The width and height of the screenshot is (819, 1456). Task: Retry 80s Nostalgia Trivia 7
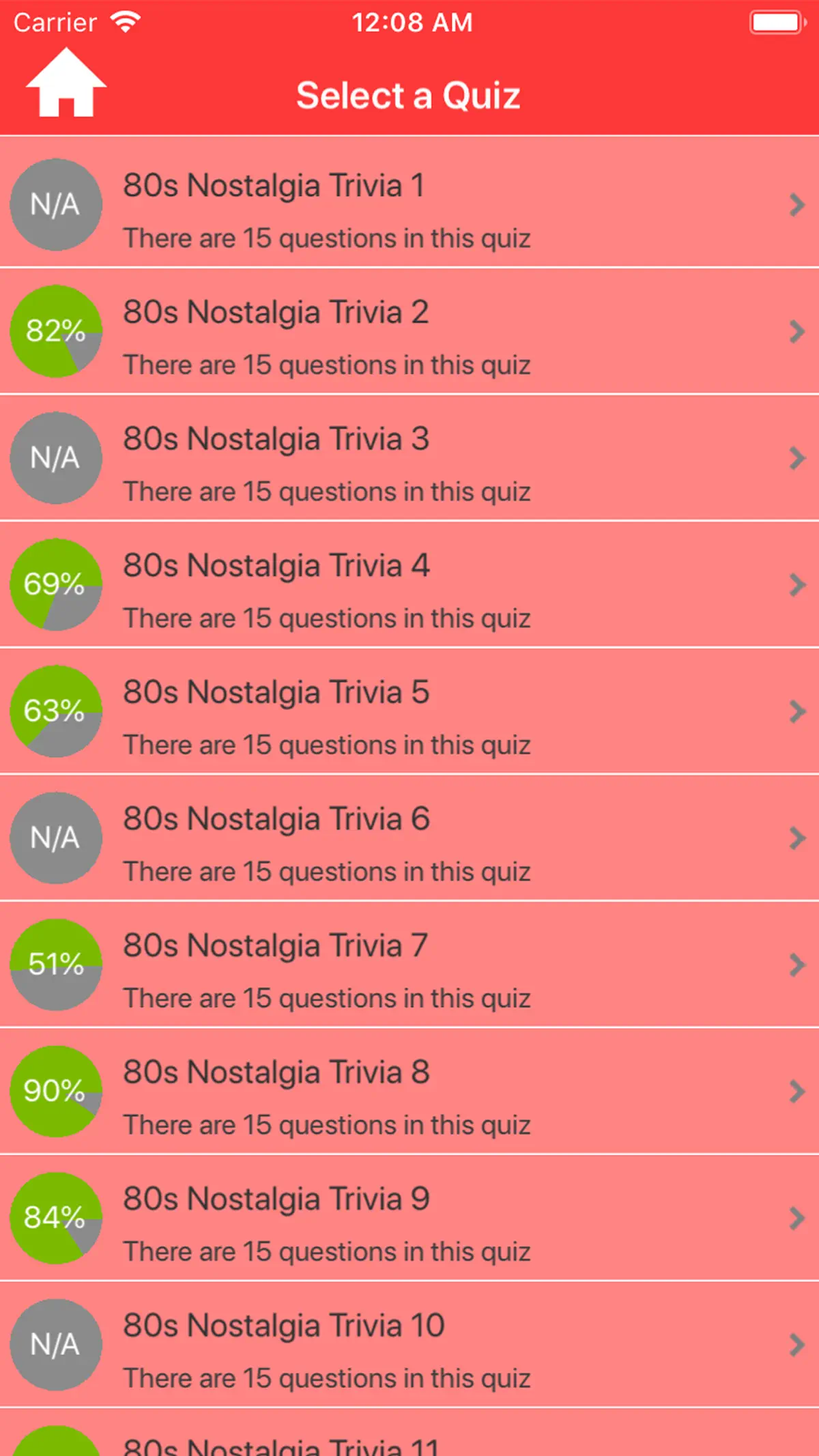point(409,965)
